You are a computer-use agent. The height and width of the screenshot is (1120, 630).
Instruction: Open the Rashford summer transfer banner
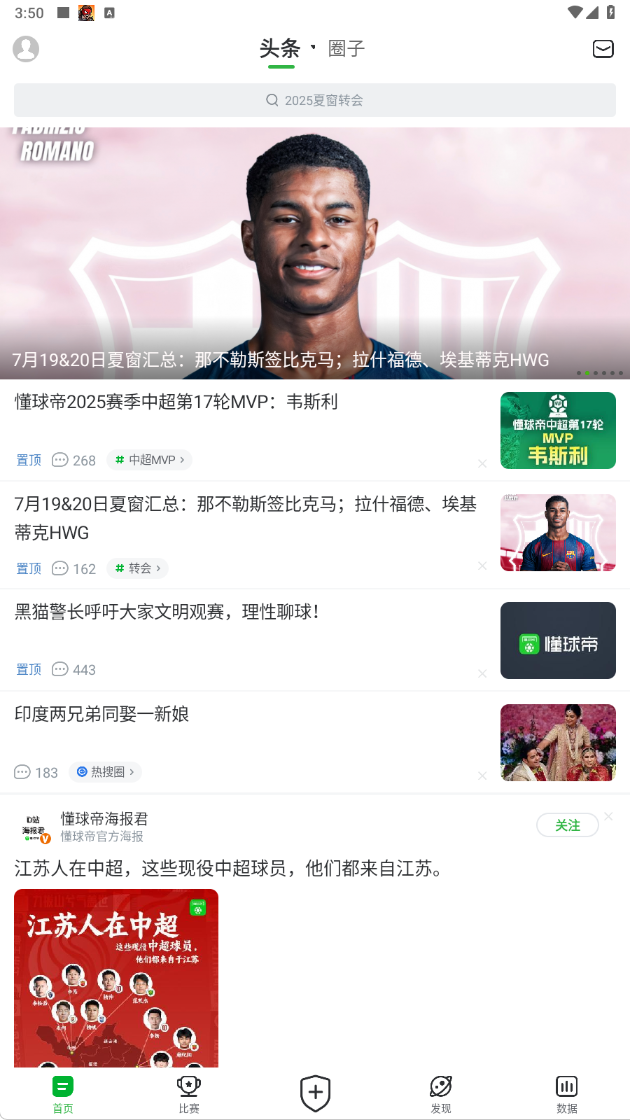[x=314, y=252]
